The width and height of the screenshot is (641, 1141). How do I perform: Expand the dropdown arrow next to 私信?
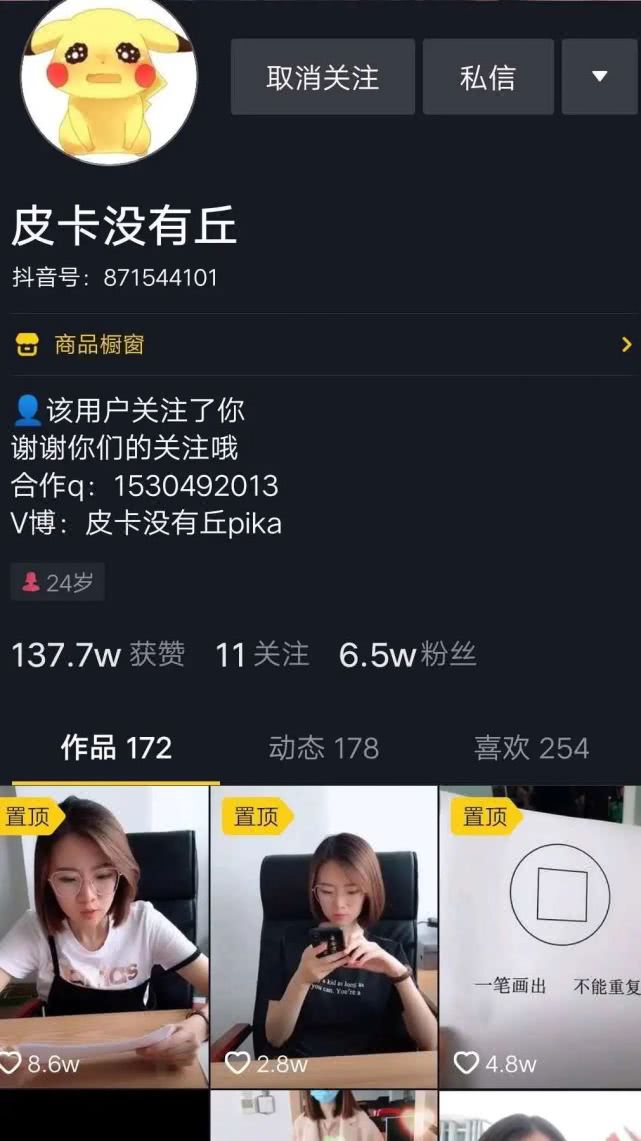(x=599, y=77)
